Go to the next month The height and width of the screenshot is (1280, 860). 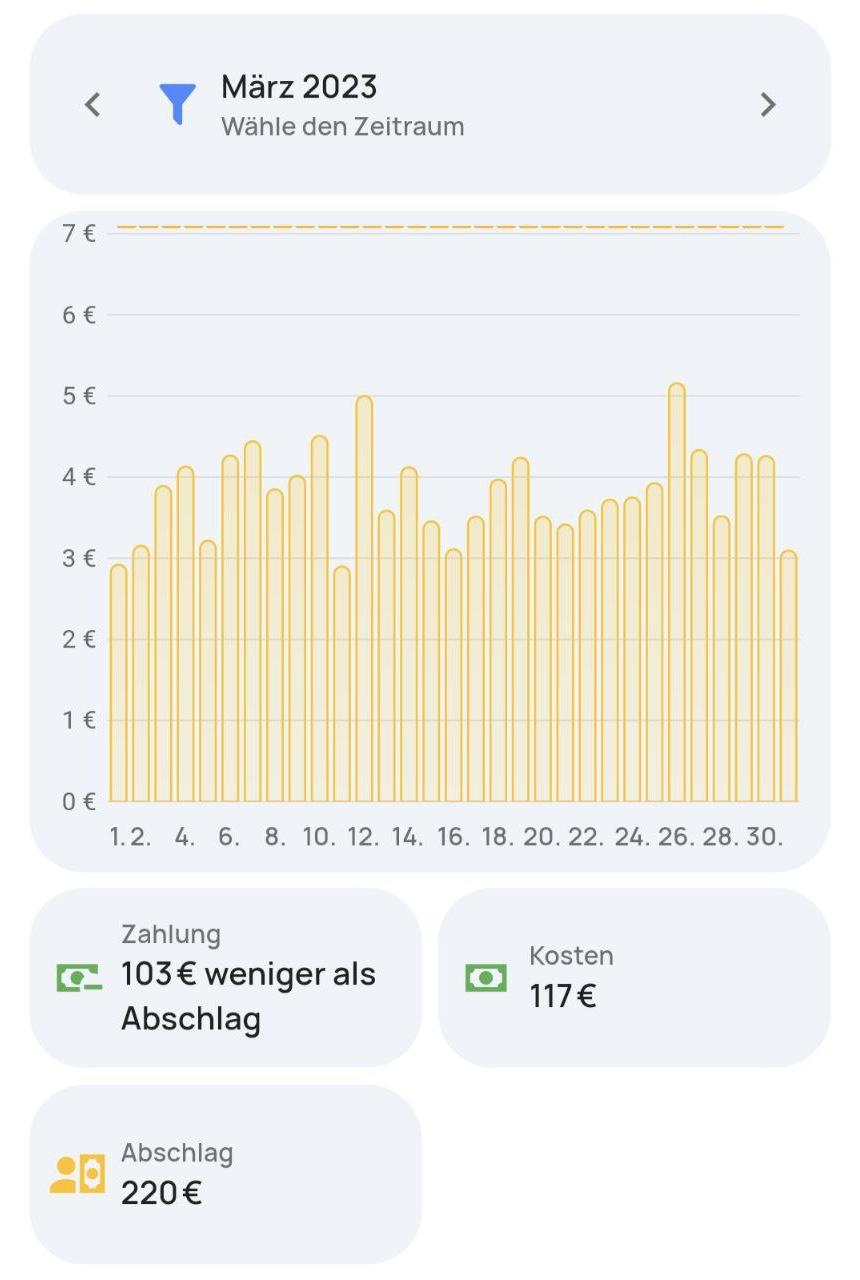(x=767, y=104)
